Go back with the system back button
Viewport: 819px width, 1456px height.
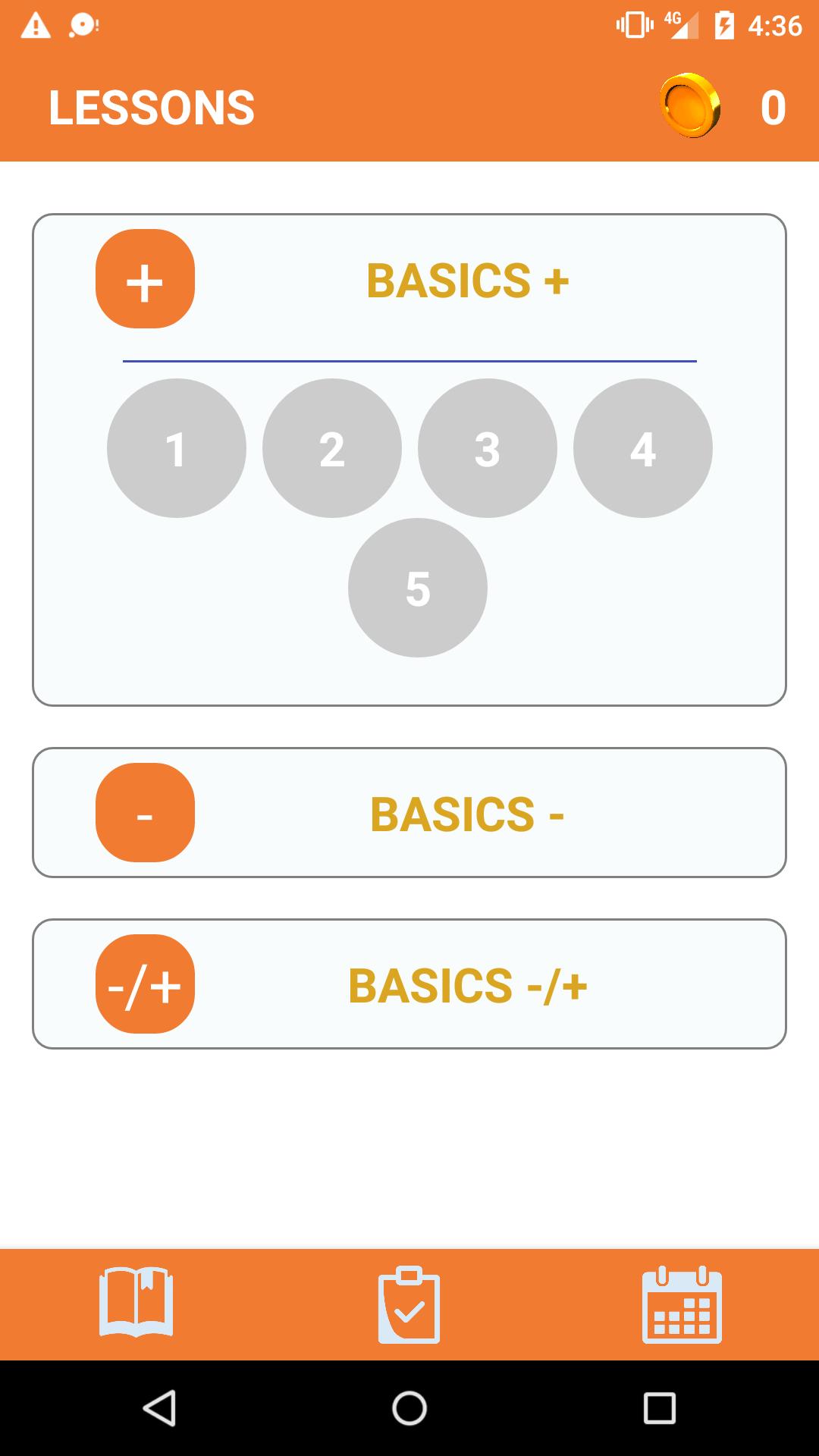[159, 1408]
